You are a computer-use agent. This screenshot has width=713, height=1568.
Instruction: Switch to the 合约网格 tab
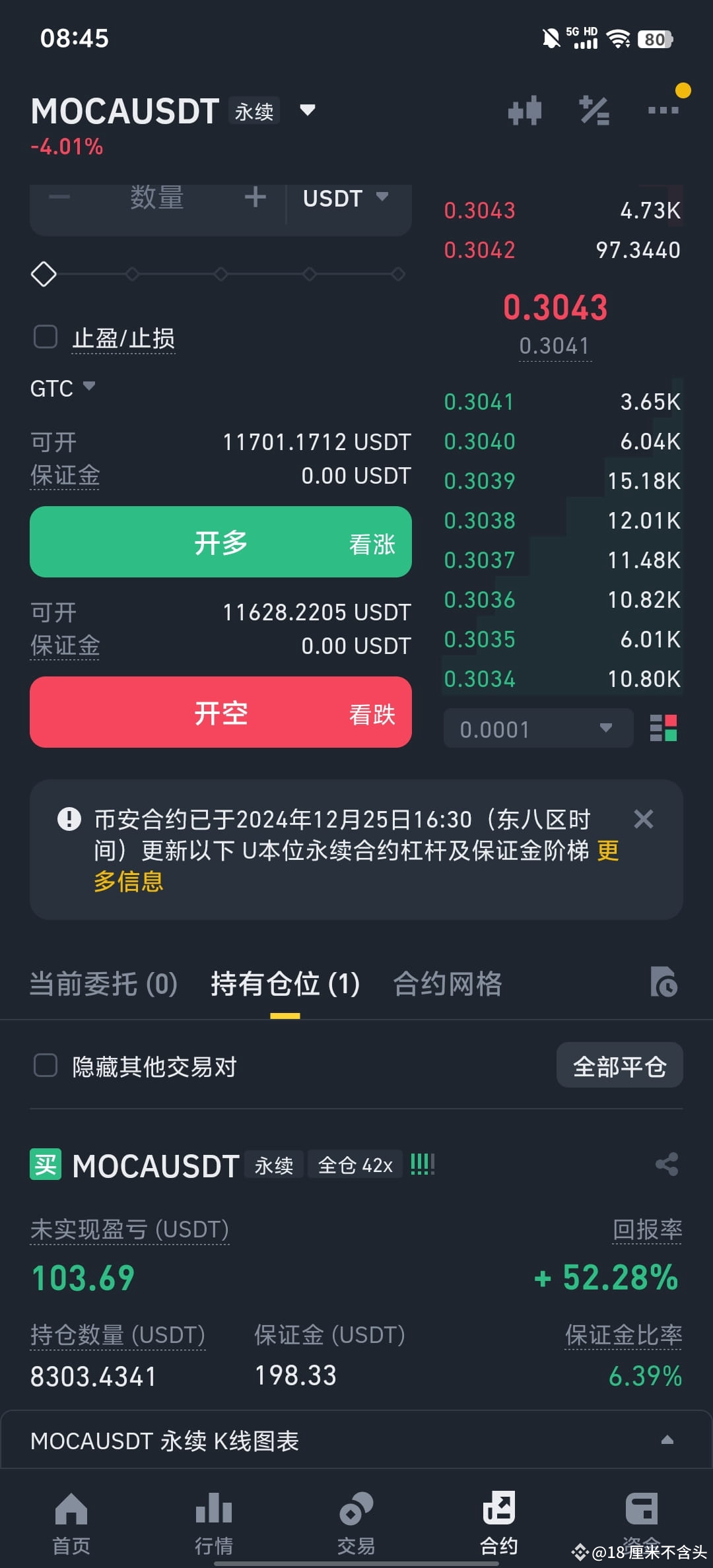[x=447, y=983]
